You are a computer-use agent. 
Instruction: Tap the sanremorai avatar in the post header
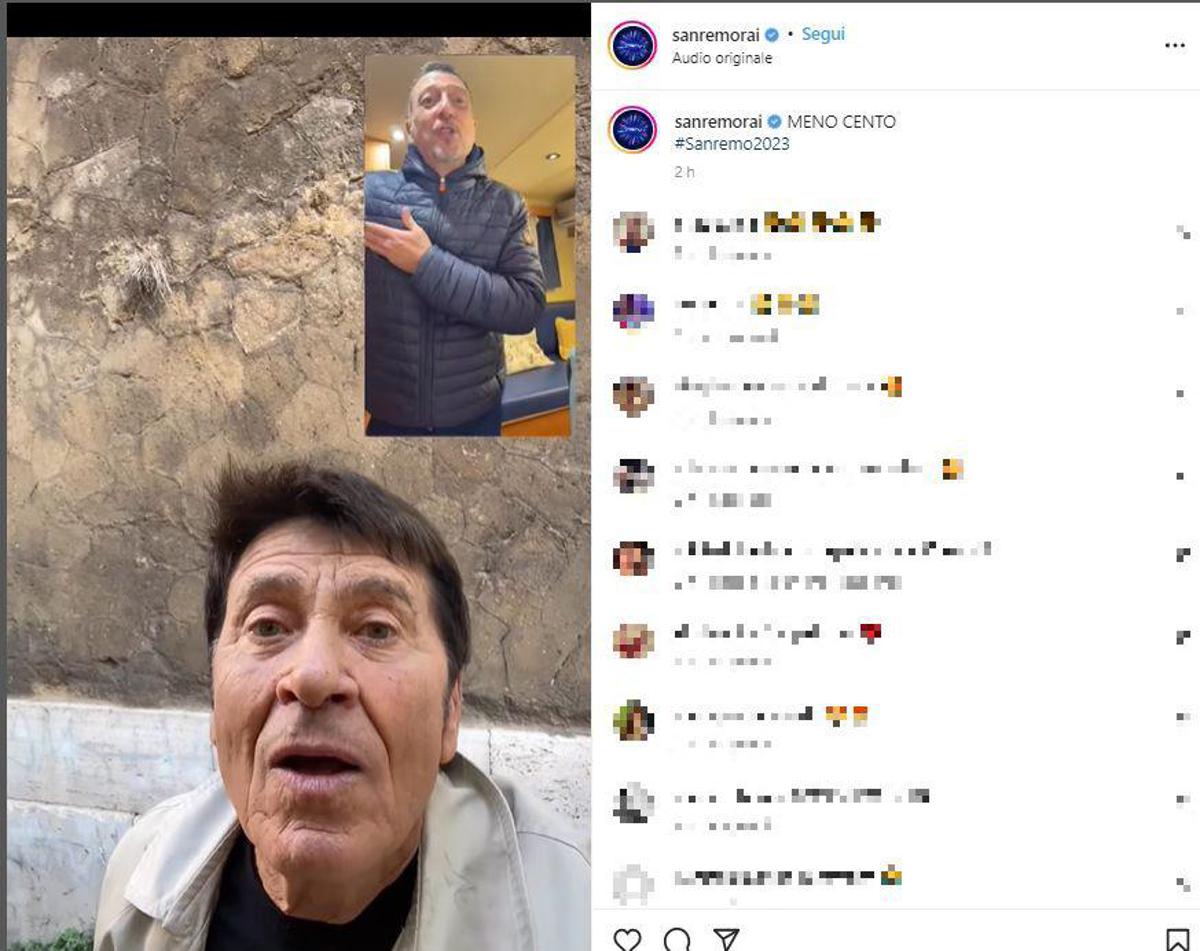[x=632, y=45]
